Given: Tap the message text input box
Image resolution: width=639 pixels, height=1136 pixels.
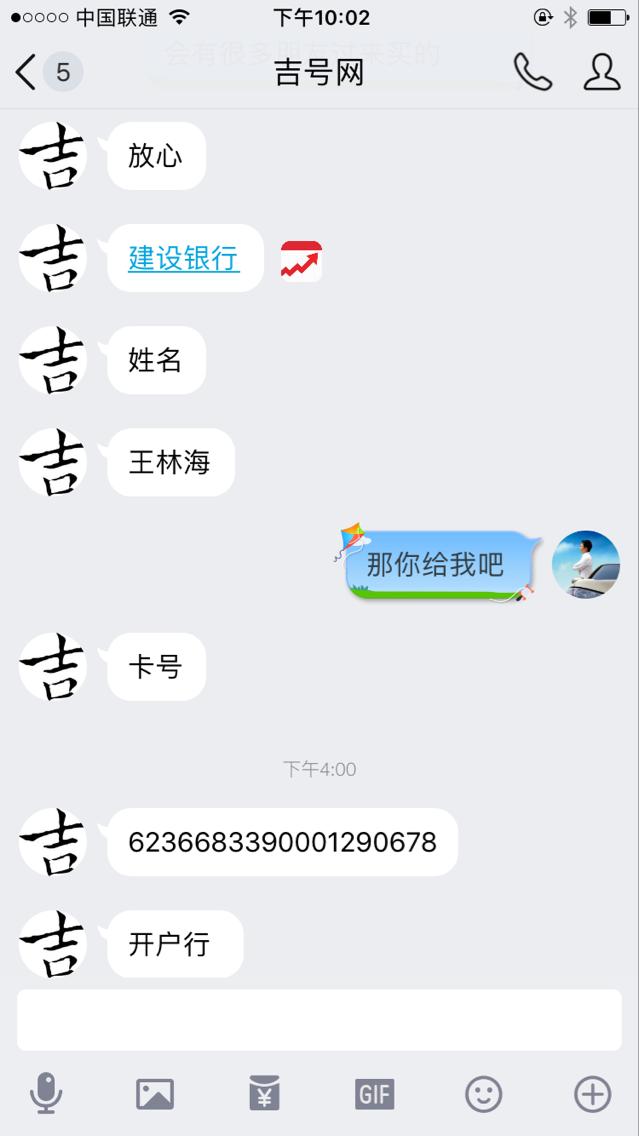Looking at the screenshot, I should point(319,1020).
